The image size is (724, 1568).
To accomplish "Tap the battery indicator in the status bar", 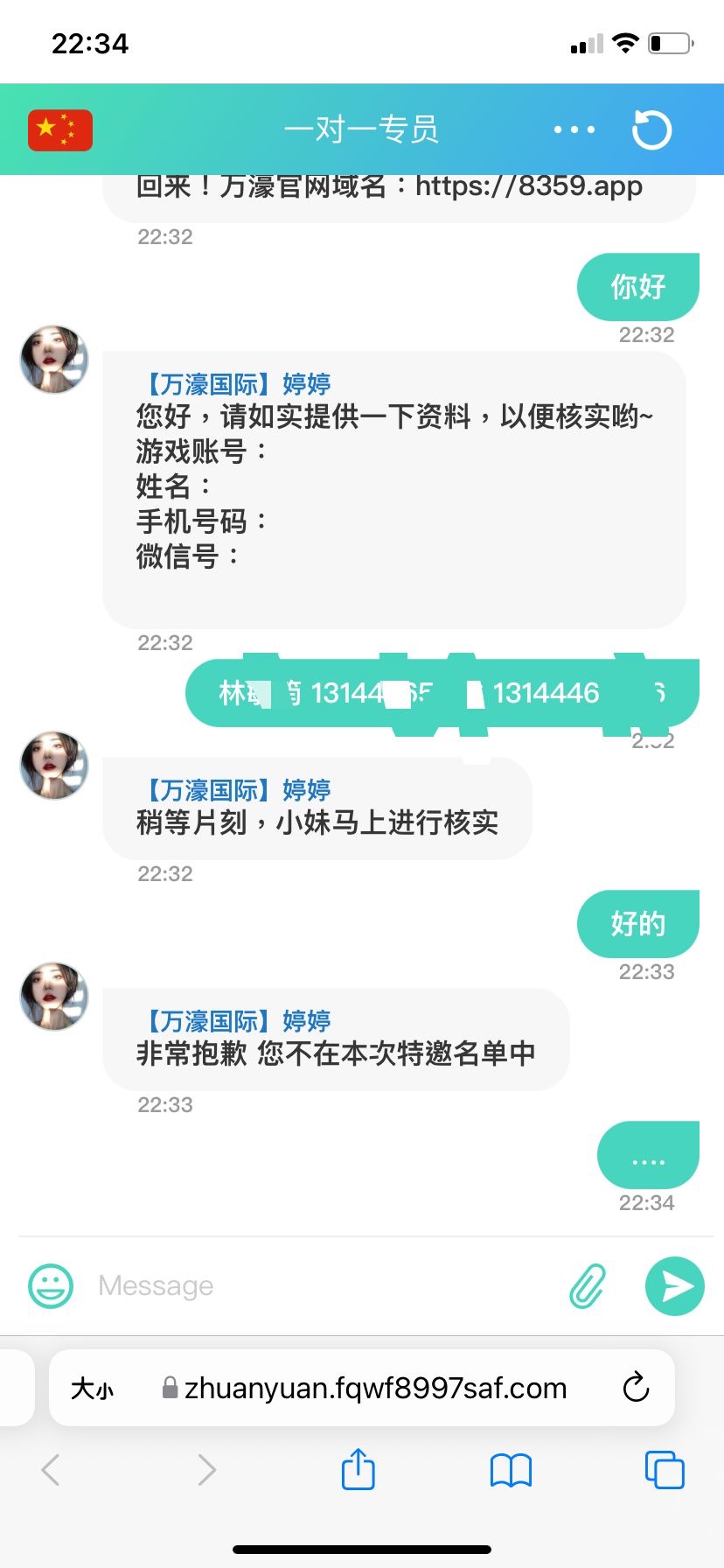I will click(x=670, y=42).
